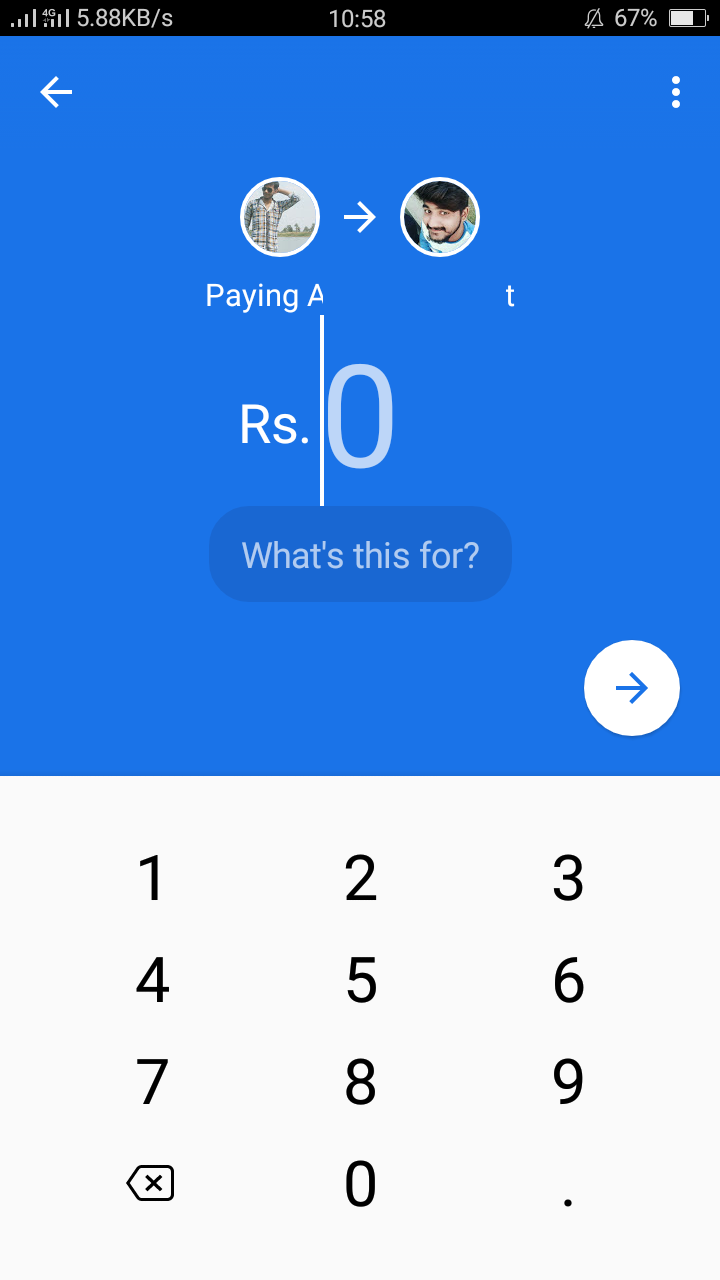Enter digit 7 on the keypad
Screen dimensions: 720x1280
tap(151, 1083)
